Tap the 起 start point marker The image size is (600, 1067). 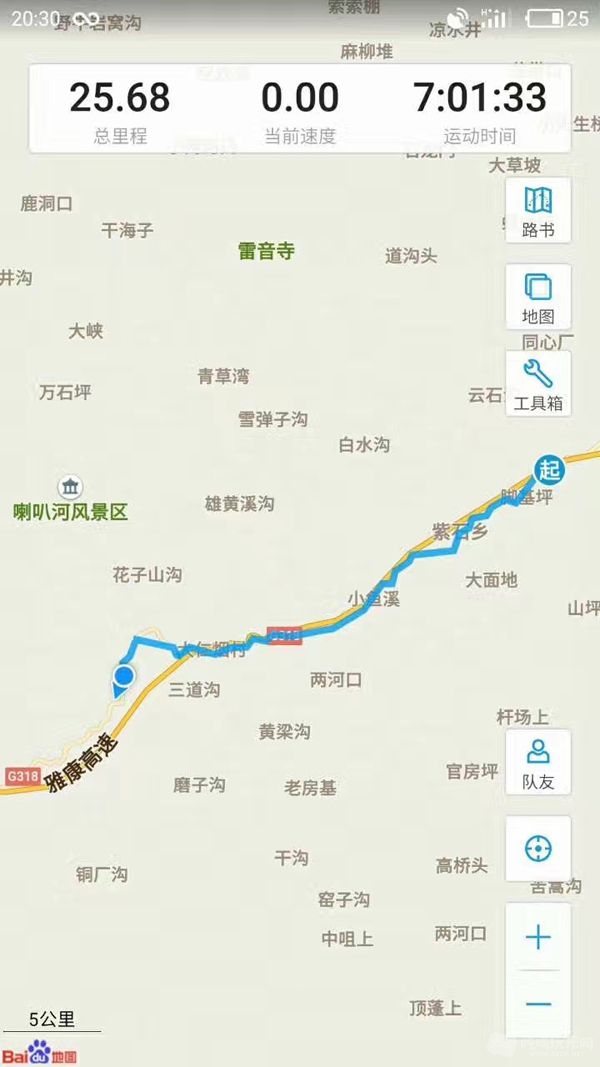547,468
